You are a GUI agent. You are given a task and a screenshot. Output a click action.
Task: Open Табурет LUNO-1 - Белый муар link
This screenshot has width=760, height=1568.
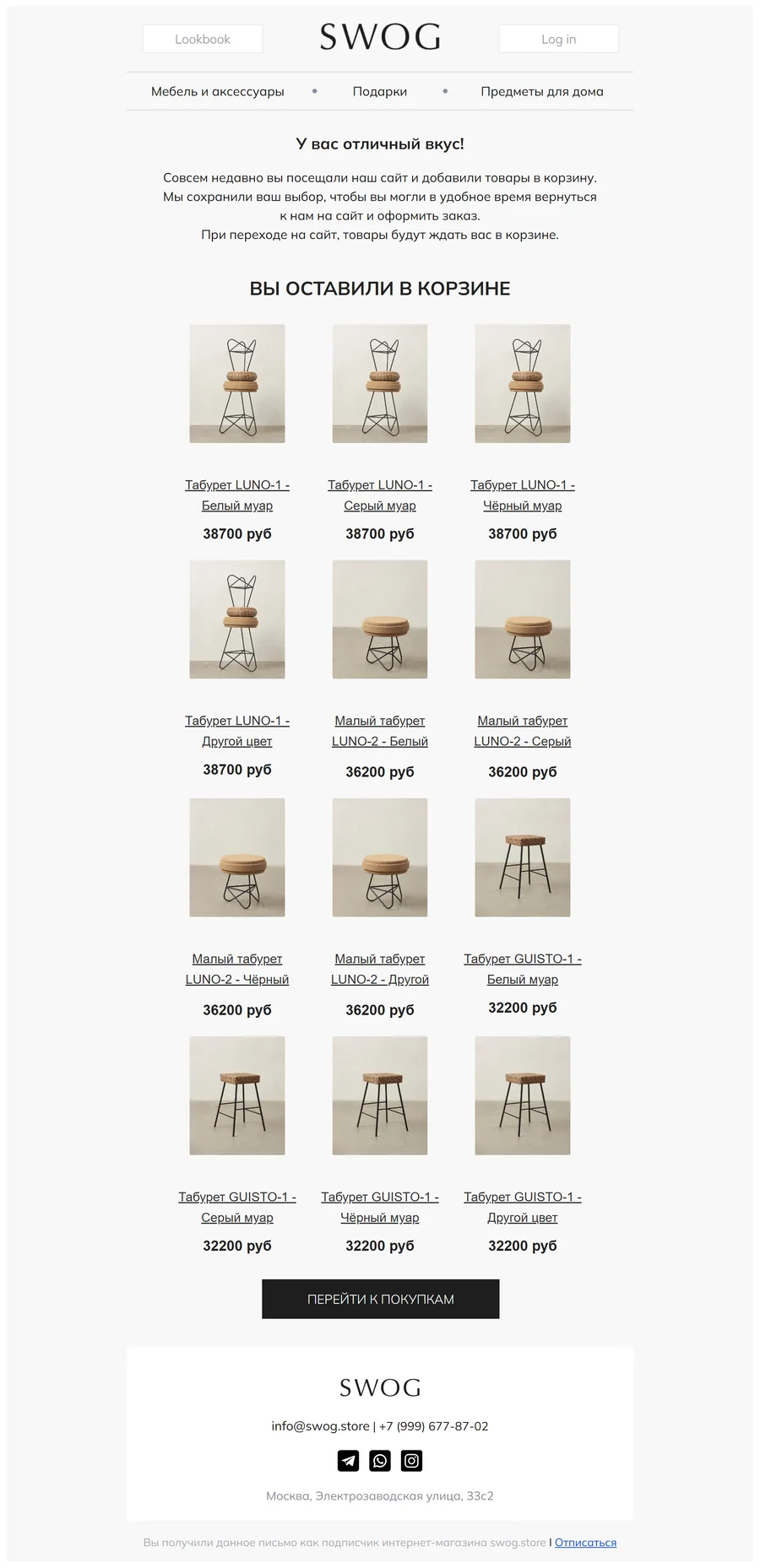(x=237, y=495)
